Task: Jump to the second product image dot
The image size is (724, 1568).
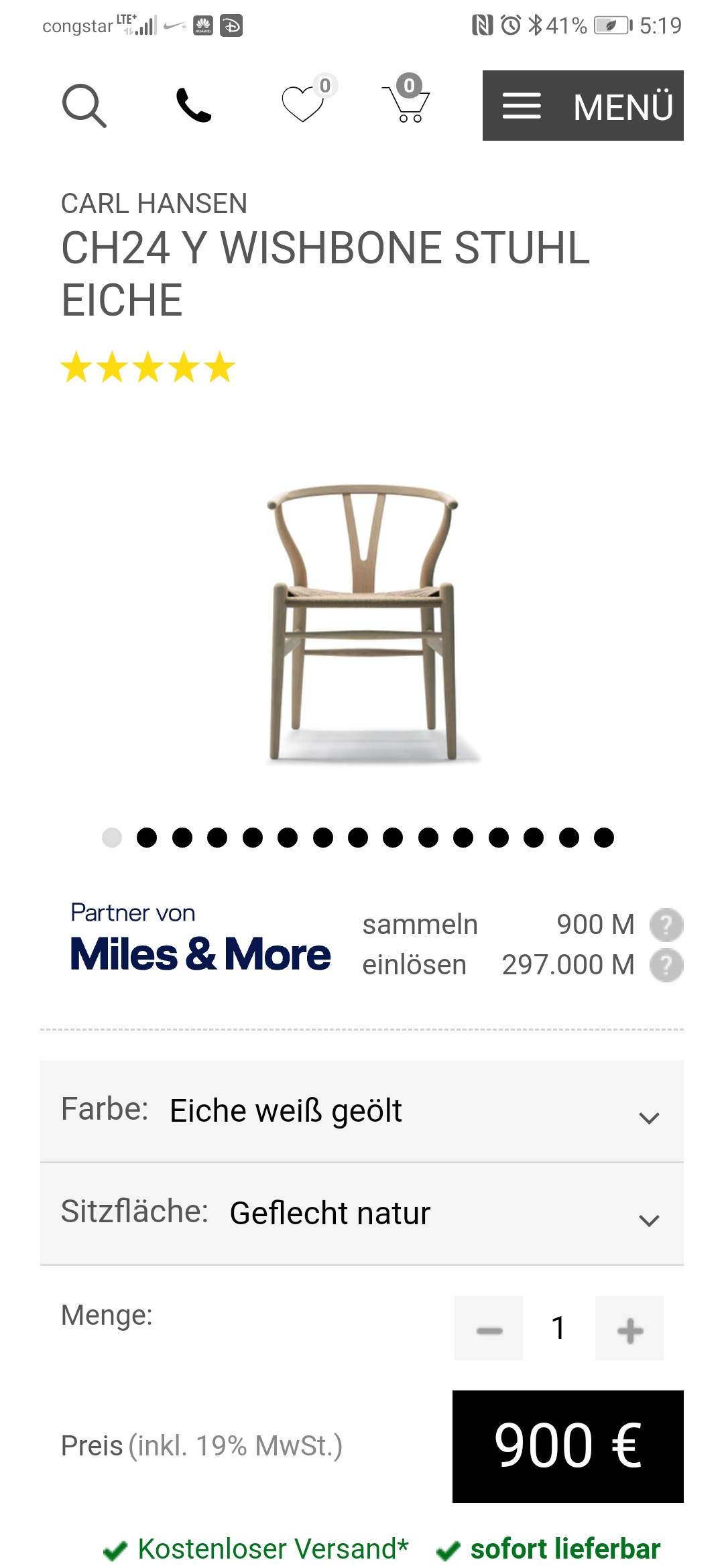Action: (x=147, y=838)
